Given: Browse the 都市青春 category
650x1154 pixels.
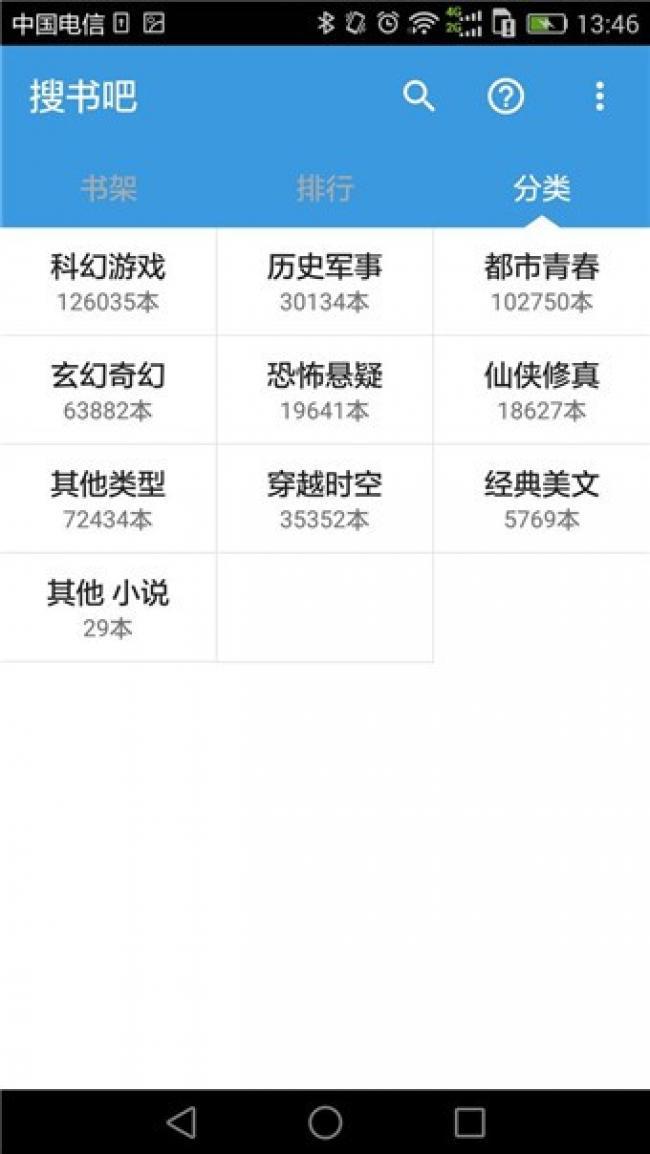Looking at the screenshot, I should tap(542, 282).
